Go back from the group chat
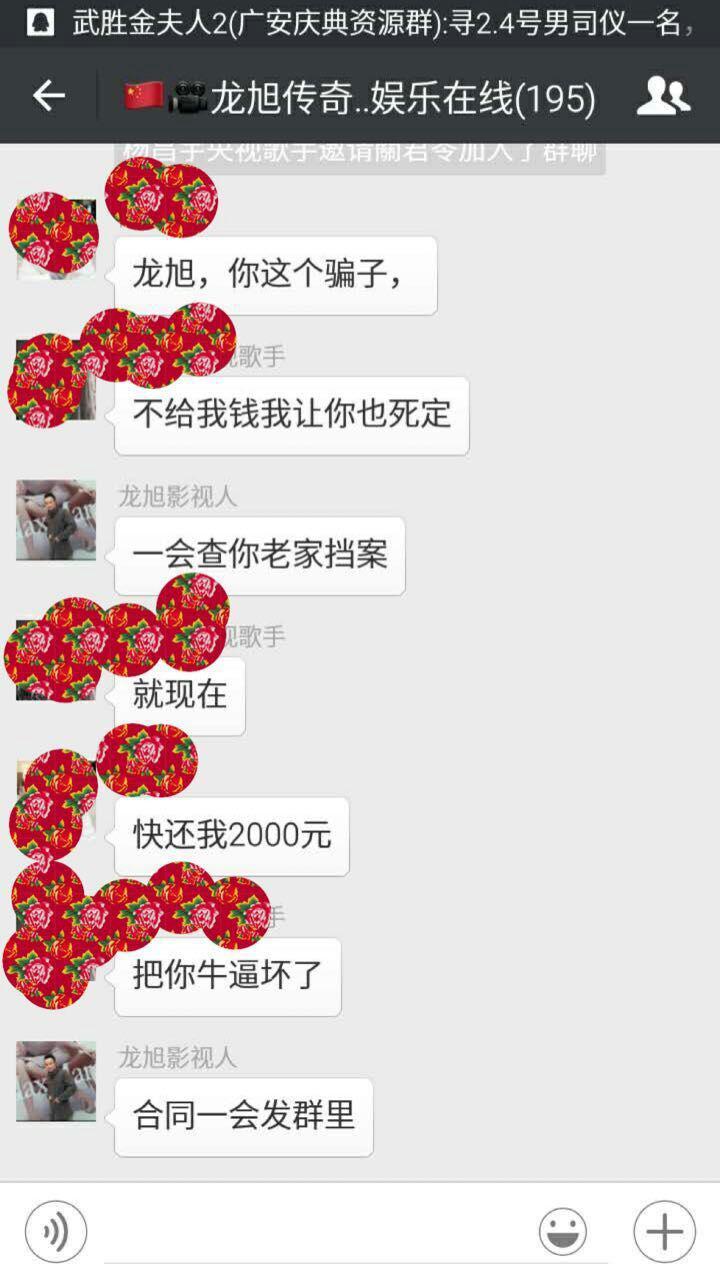 point(48,96)
